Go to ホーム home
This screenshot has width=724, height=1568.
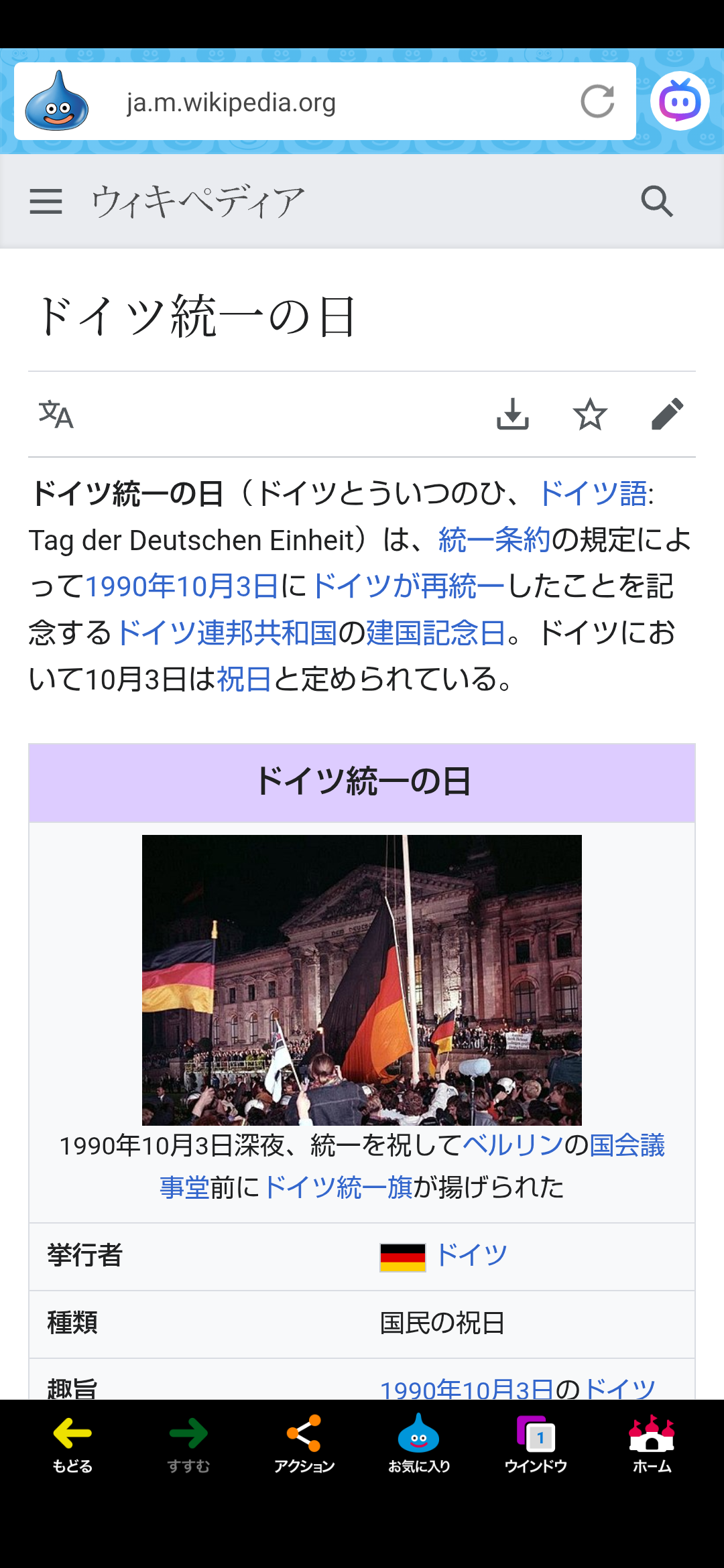coord(652,1444)
